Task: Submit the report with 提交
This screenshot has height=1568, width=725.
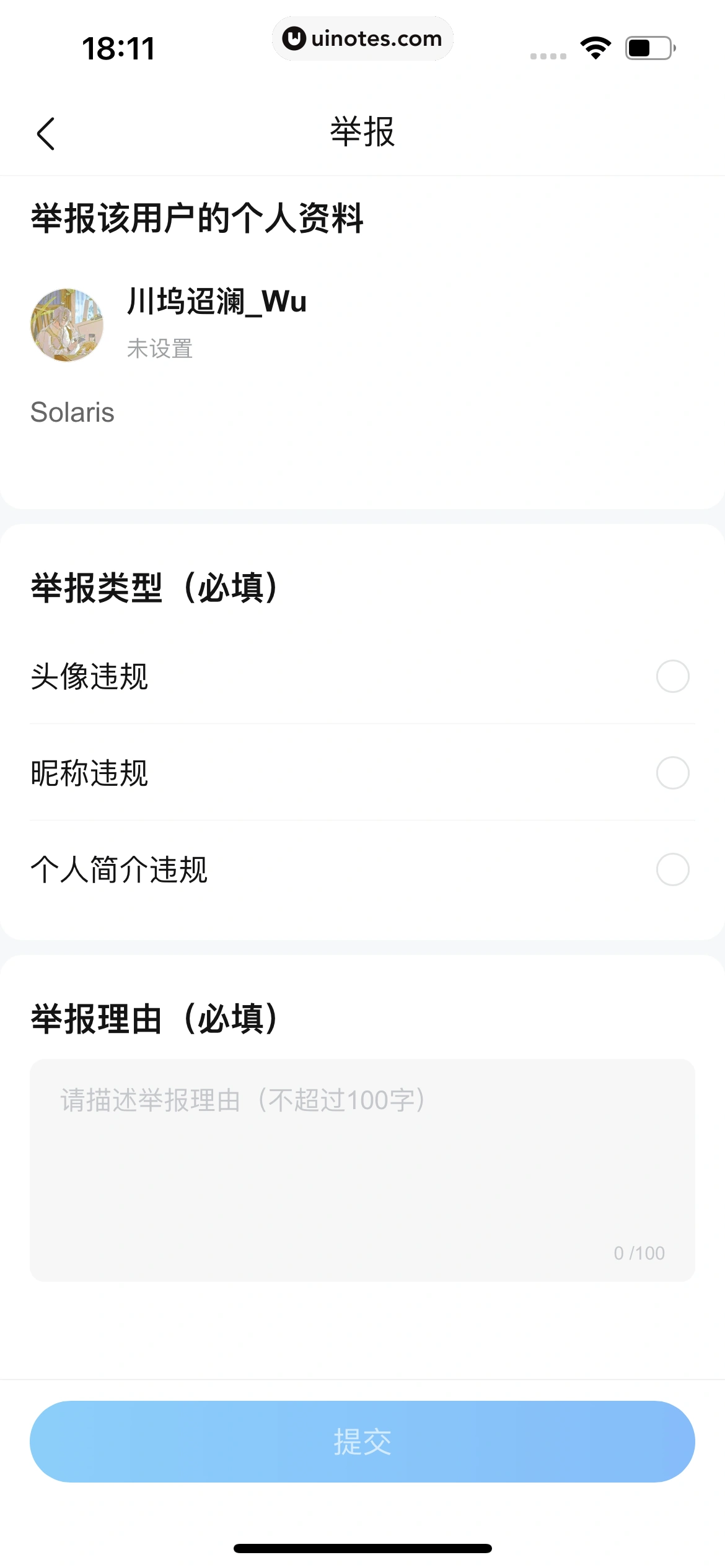Action: coord(362,1442)
